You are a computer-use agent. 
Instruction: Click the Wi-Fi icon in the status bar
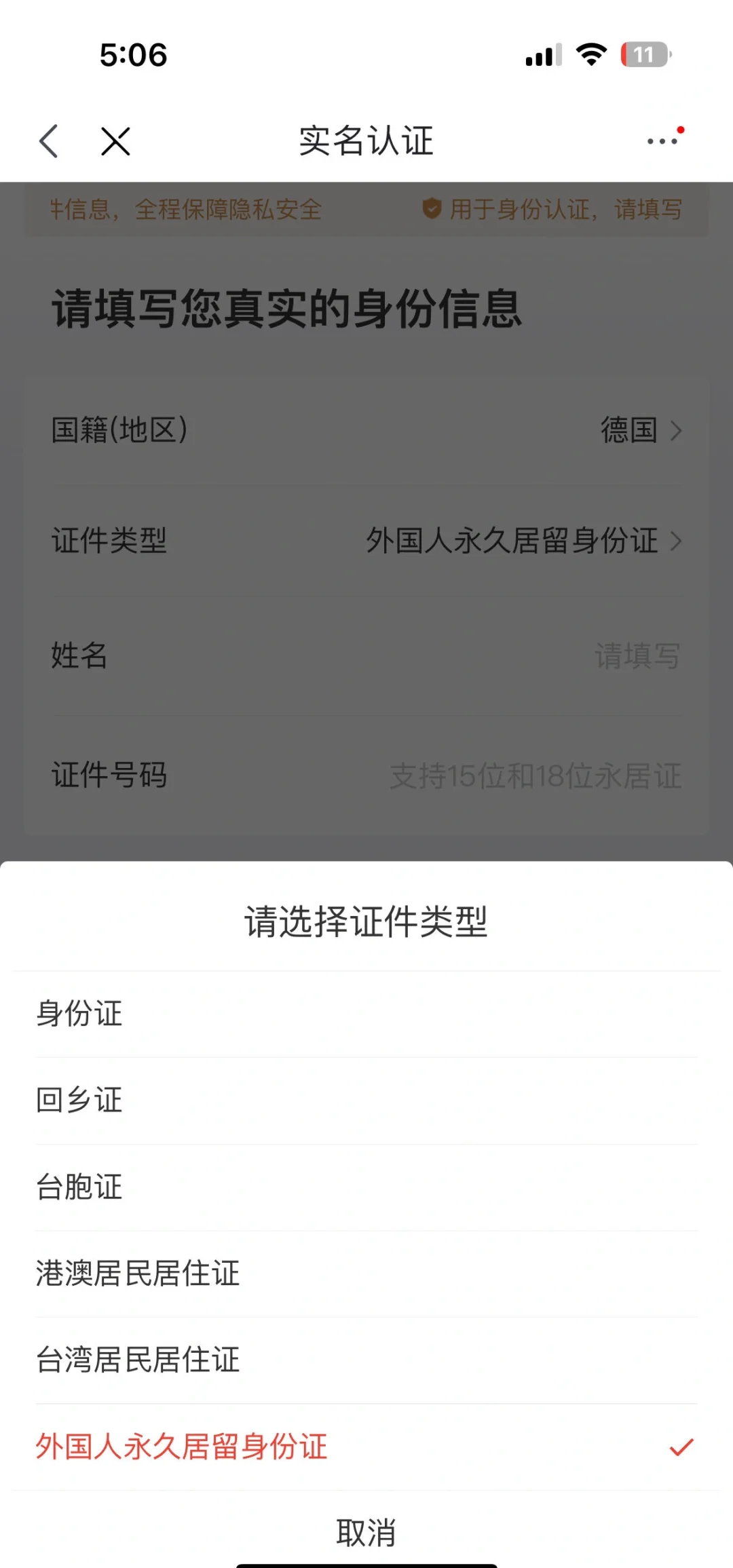point(590,56)
